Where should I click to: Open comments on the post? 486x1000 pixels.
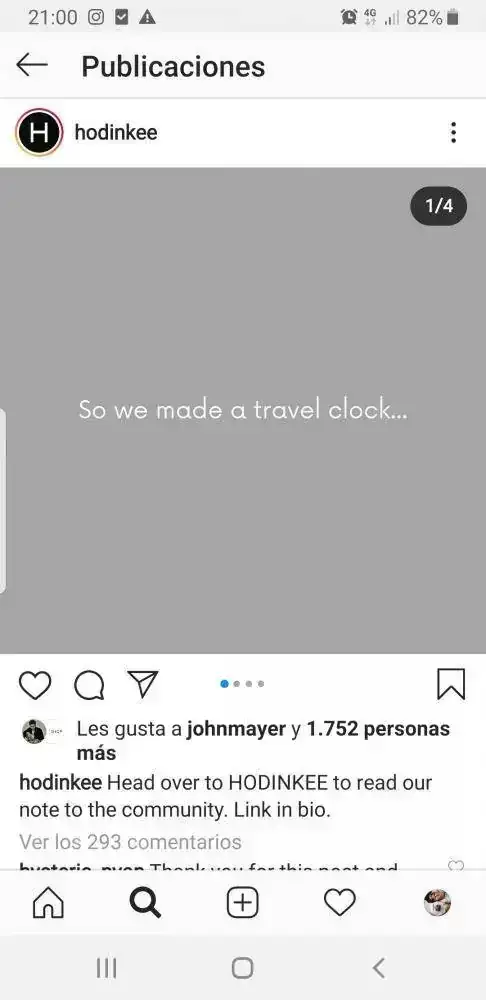(89, 685)
